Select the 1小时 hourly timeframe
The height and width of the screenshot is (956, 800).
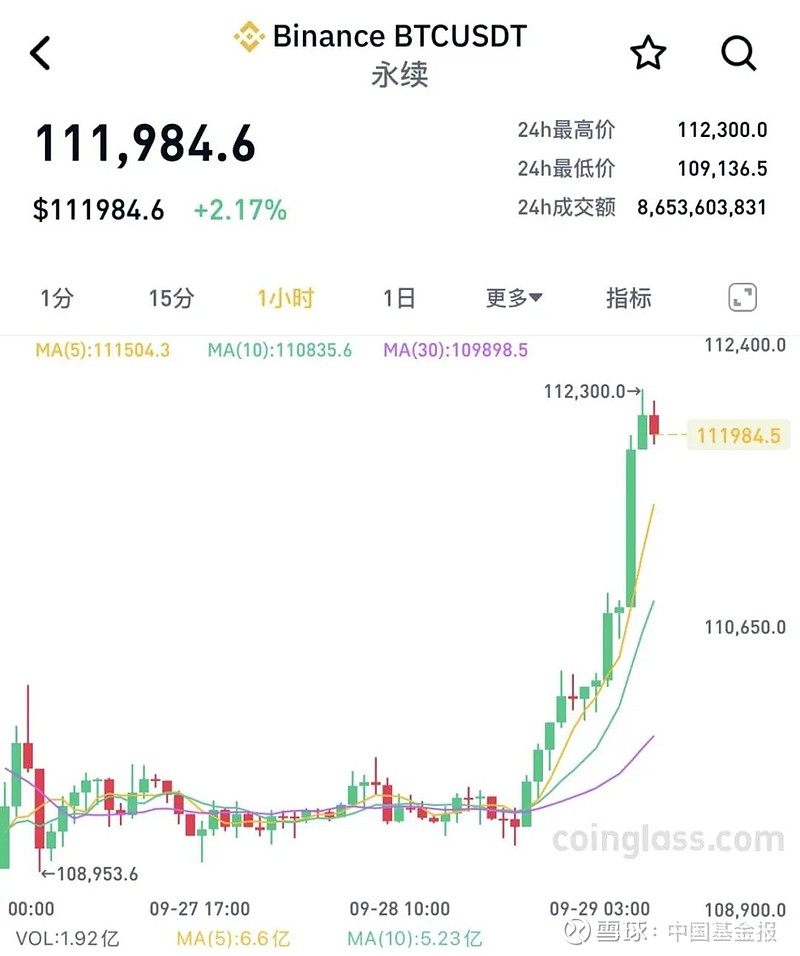point(285,297)
